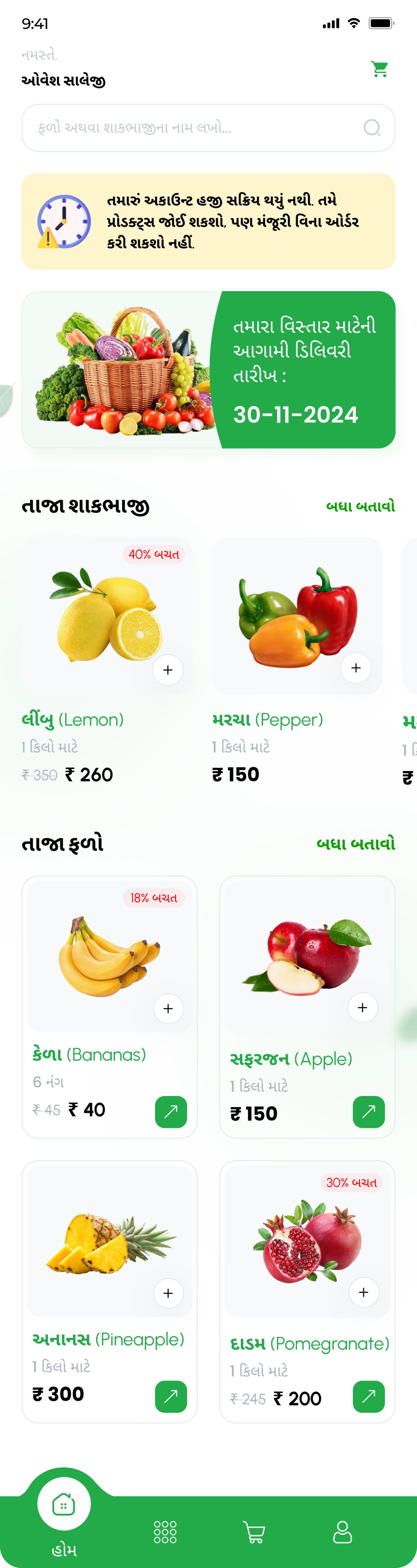
Task: Add Pepper with the plus button
Action: (x=355, y=668)
